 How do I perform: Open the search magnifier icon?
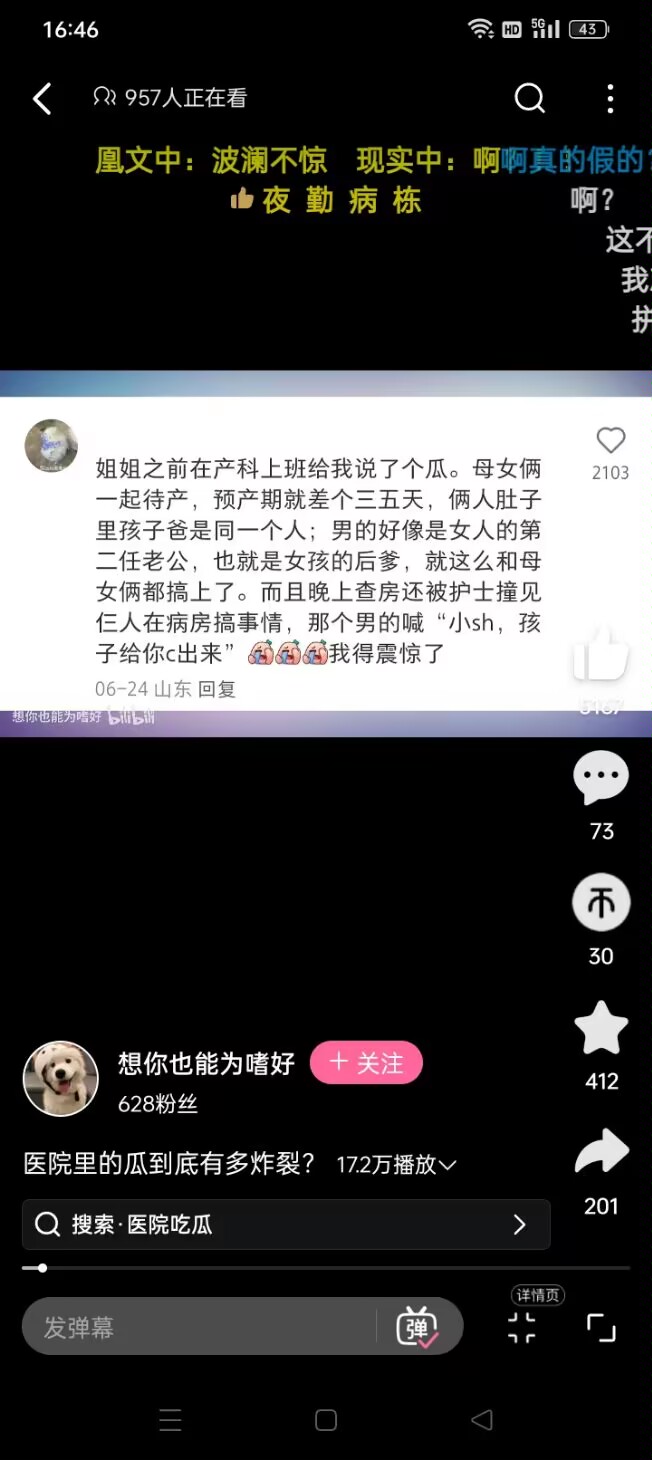pos(530,98)
